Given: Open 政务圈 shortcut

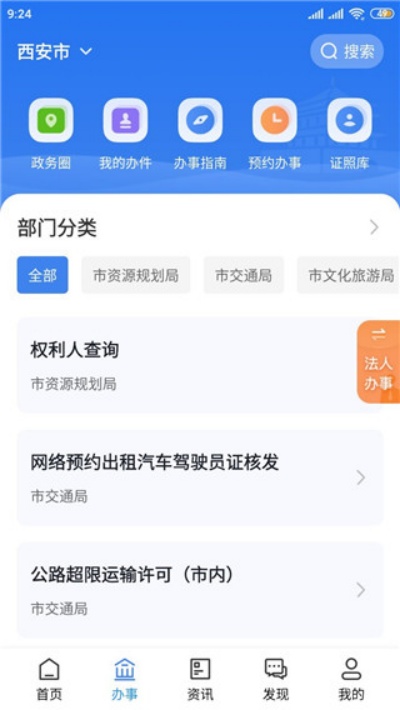Looking at the screenshot, I should (51, 134).
